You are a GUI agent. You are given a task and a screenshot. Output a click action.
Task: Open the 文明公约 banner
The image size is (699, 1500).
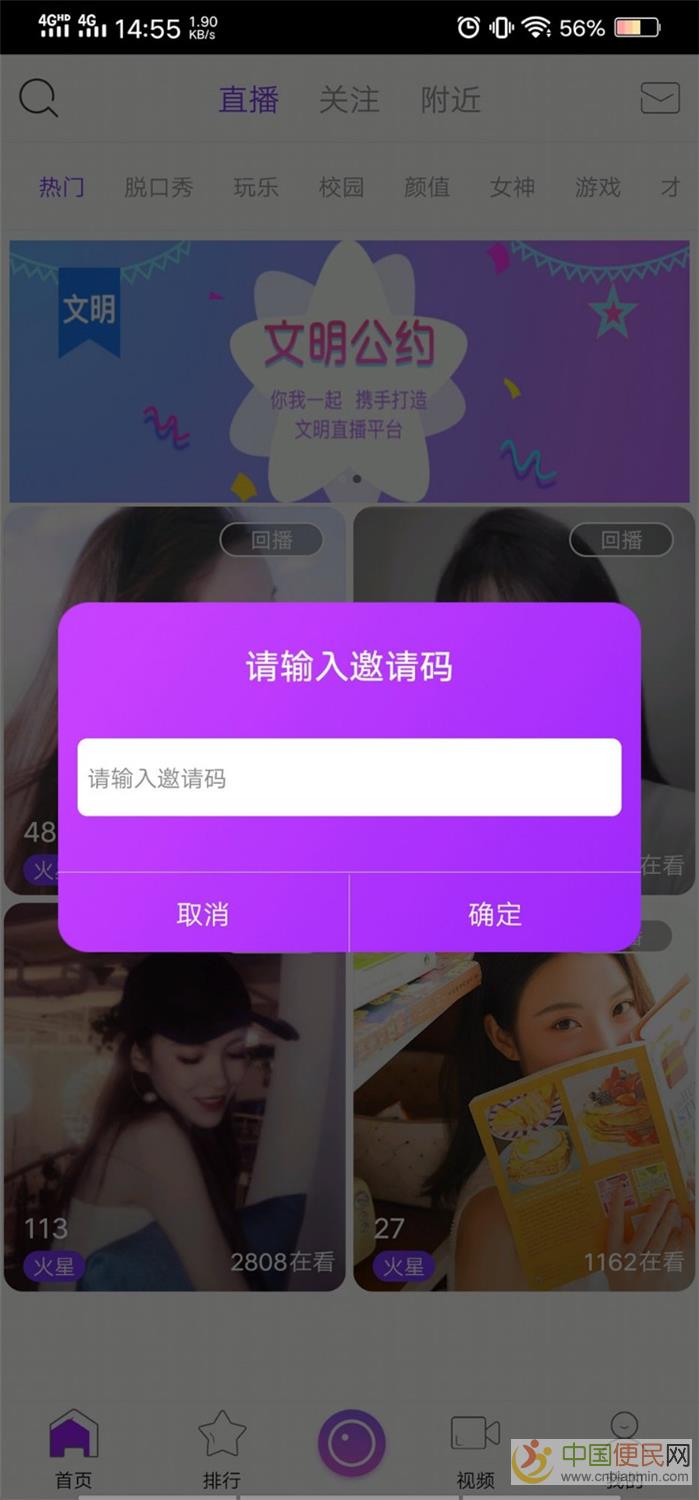[349, 370]
